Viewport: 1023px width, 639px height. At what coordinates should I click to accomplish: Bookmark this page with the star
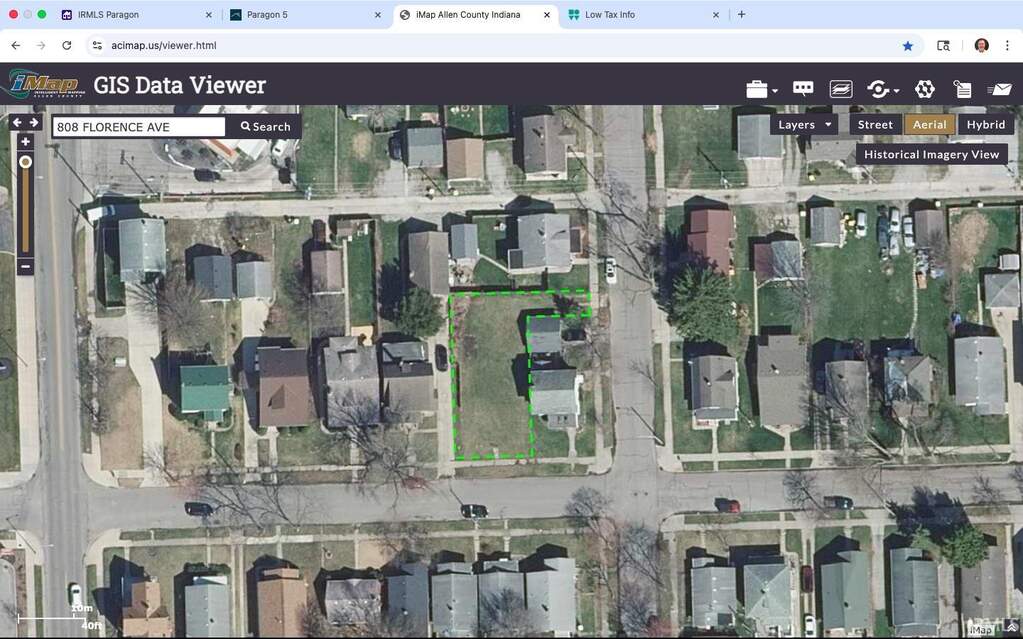(x=907, y=45)
